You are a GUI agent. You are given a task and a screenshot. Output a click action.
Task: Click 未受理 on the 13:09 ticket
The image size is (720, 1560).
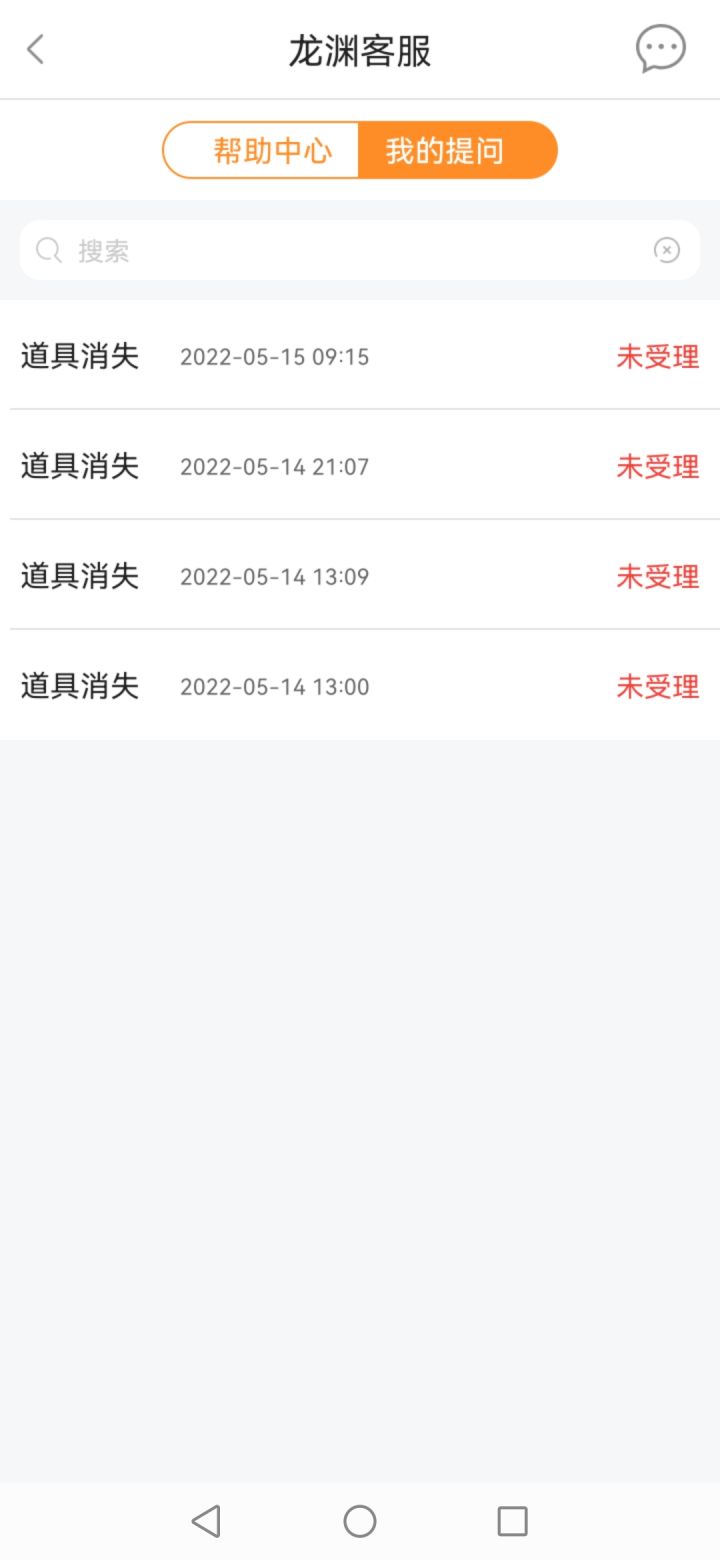tap(658, 577)
